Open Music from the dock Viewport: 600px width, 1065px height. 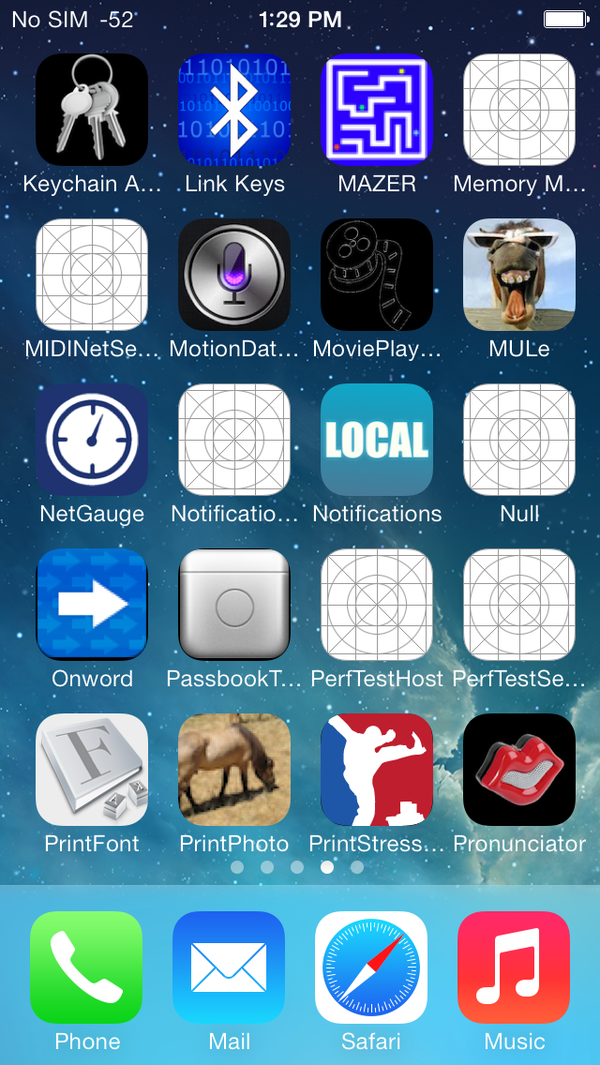pos(514,968)
